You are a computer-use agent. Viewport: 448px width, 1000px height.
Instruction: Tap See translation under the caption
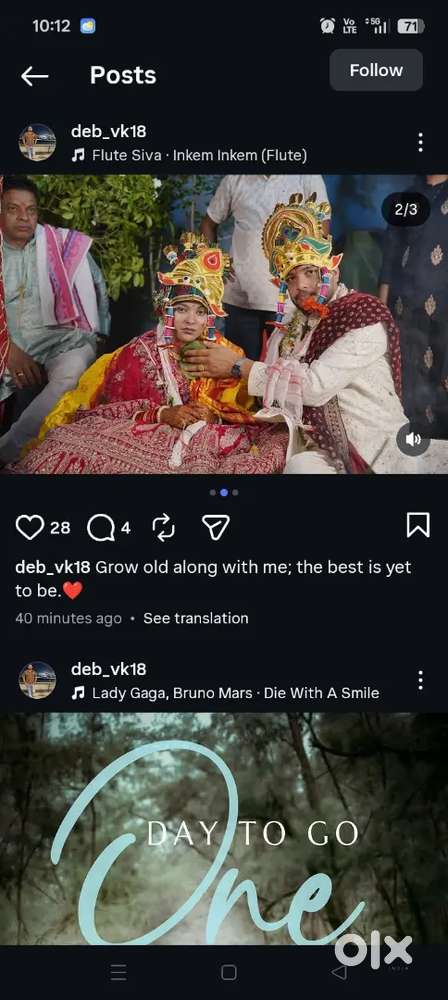click(195, 618)
